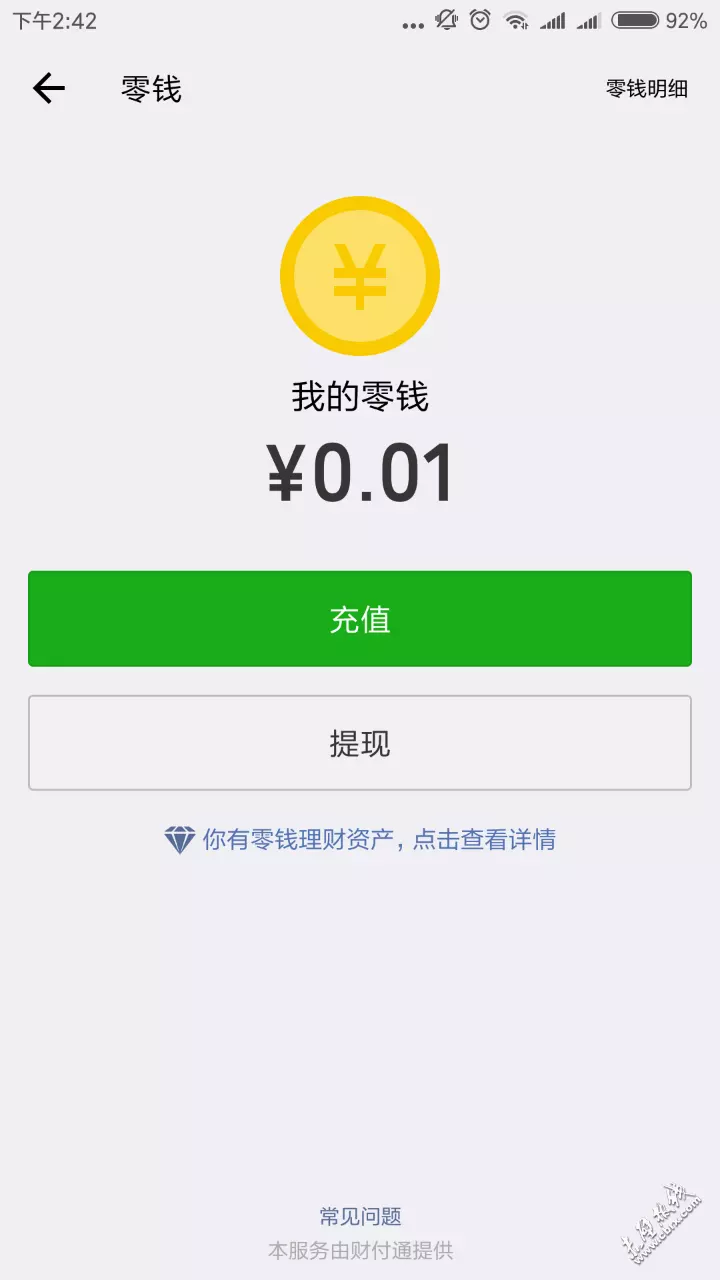Click the back arrow to leave 零钱 page
The image size is (720, 1280).
47,88
